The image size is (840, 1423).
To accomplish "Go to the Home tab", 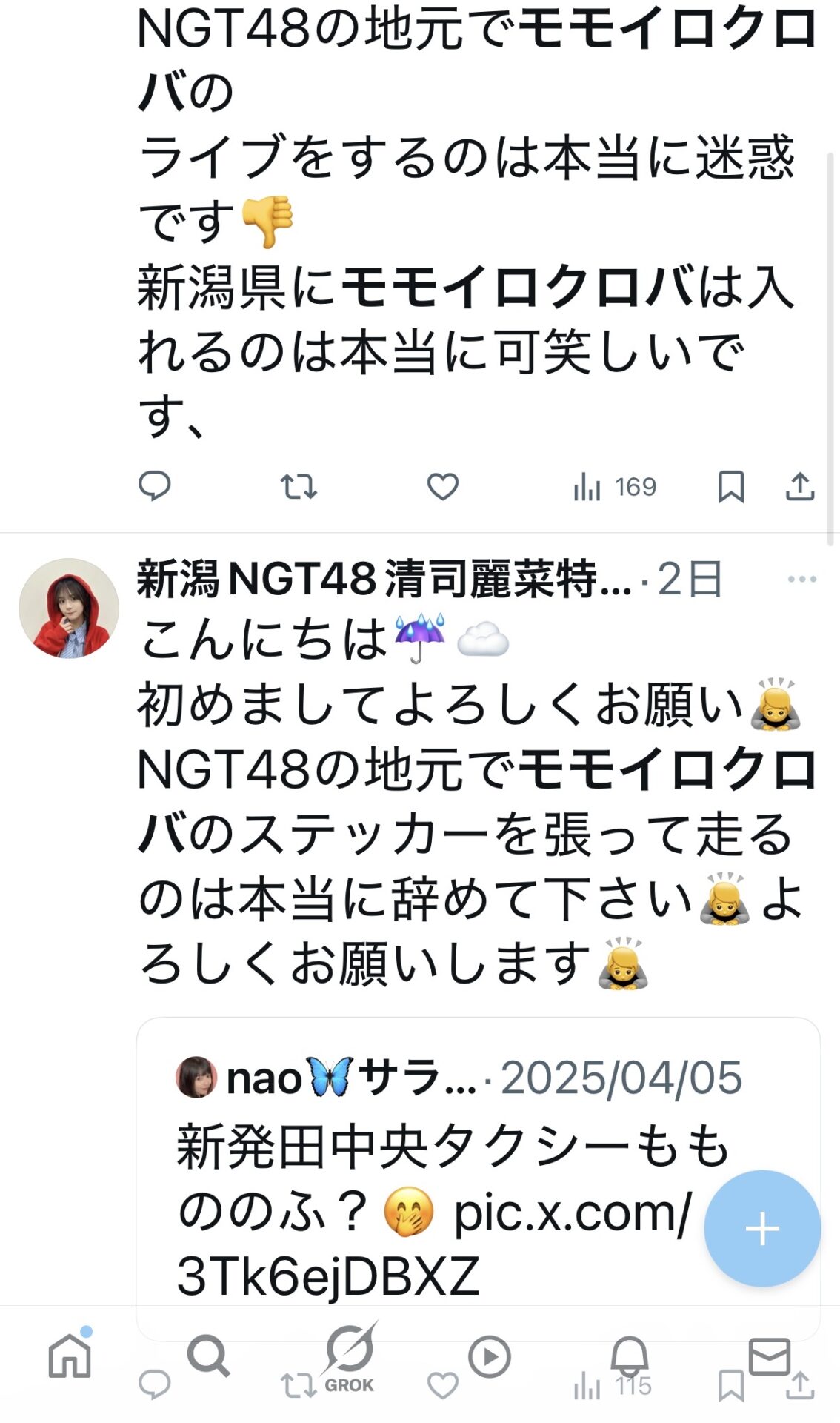I will (70, 1356).
